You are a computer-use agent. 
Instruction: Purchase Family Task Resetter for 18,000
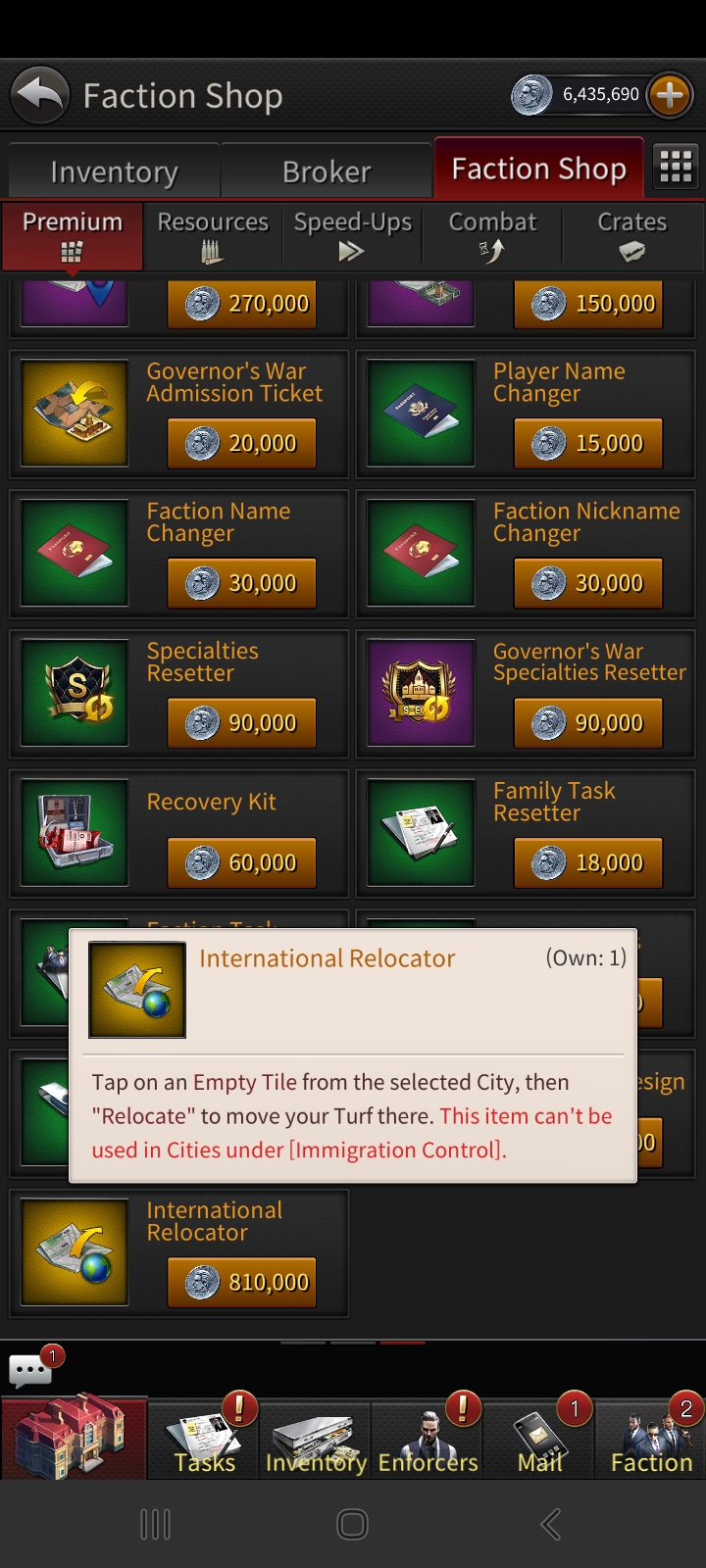point(588,862)
